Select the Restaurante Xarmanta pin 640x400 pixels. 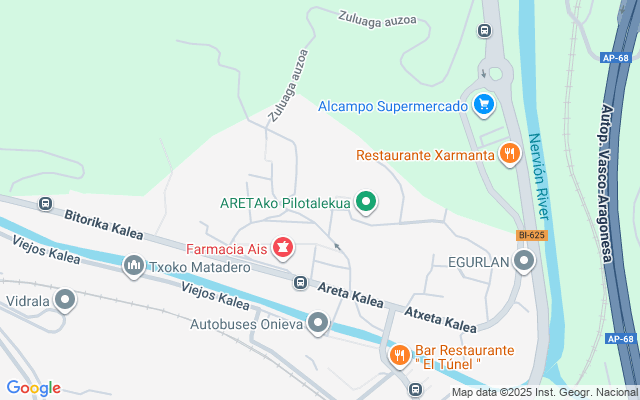(510, 154)
